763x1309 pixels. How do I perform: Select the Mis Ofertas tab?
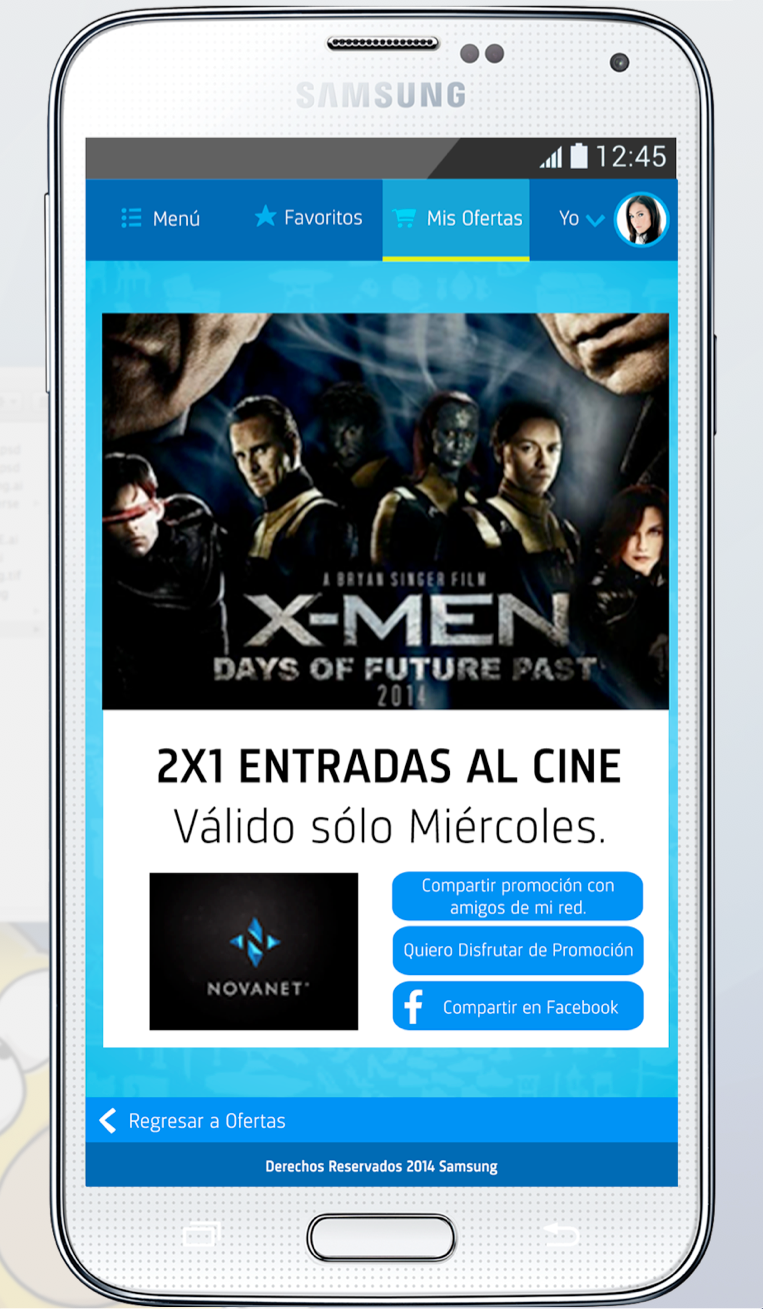click(456, 219)
